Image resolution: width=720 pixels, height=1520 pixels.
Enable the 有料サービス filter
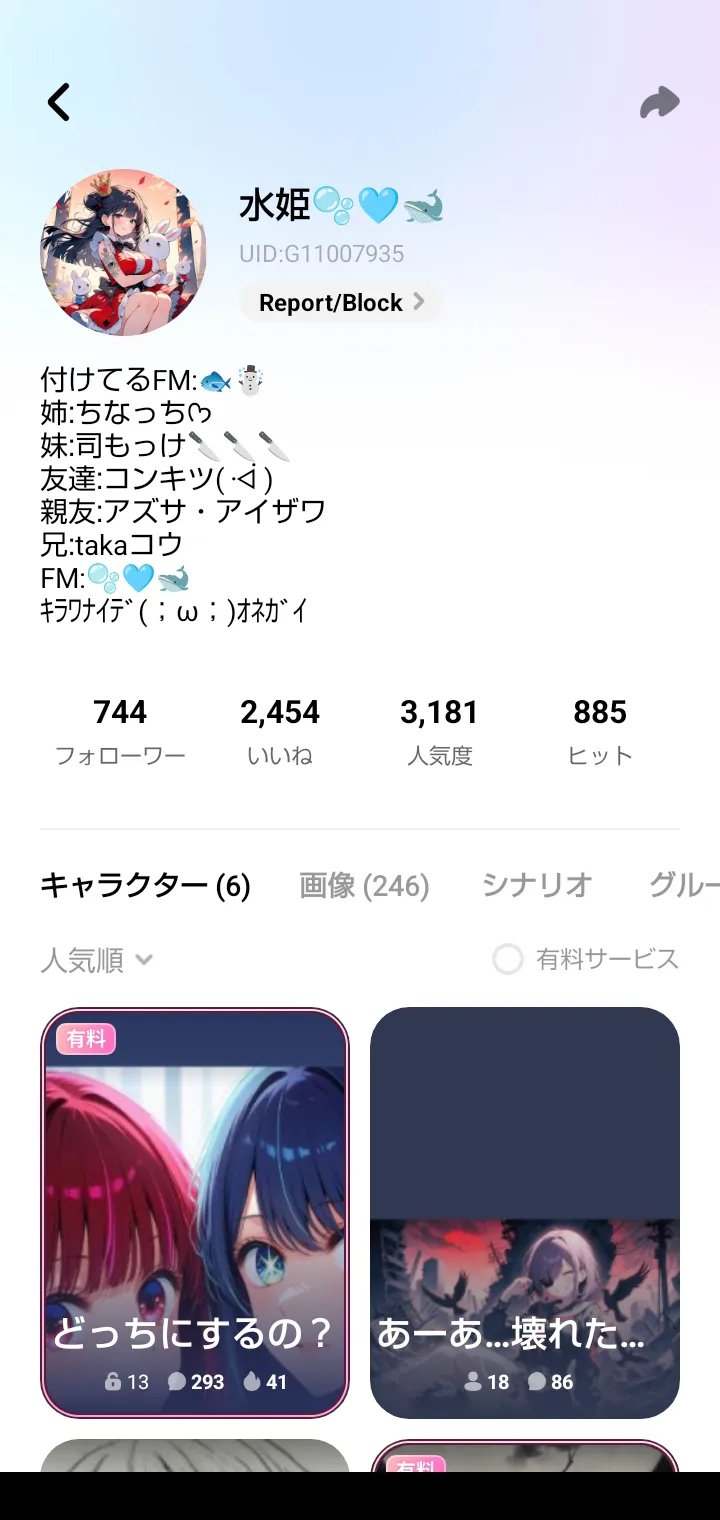coord(508,960)
